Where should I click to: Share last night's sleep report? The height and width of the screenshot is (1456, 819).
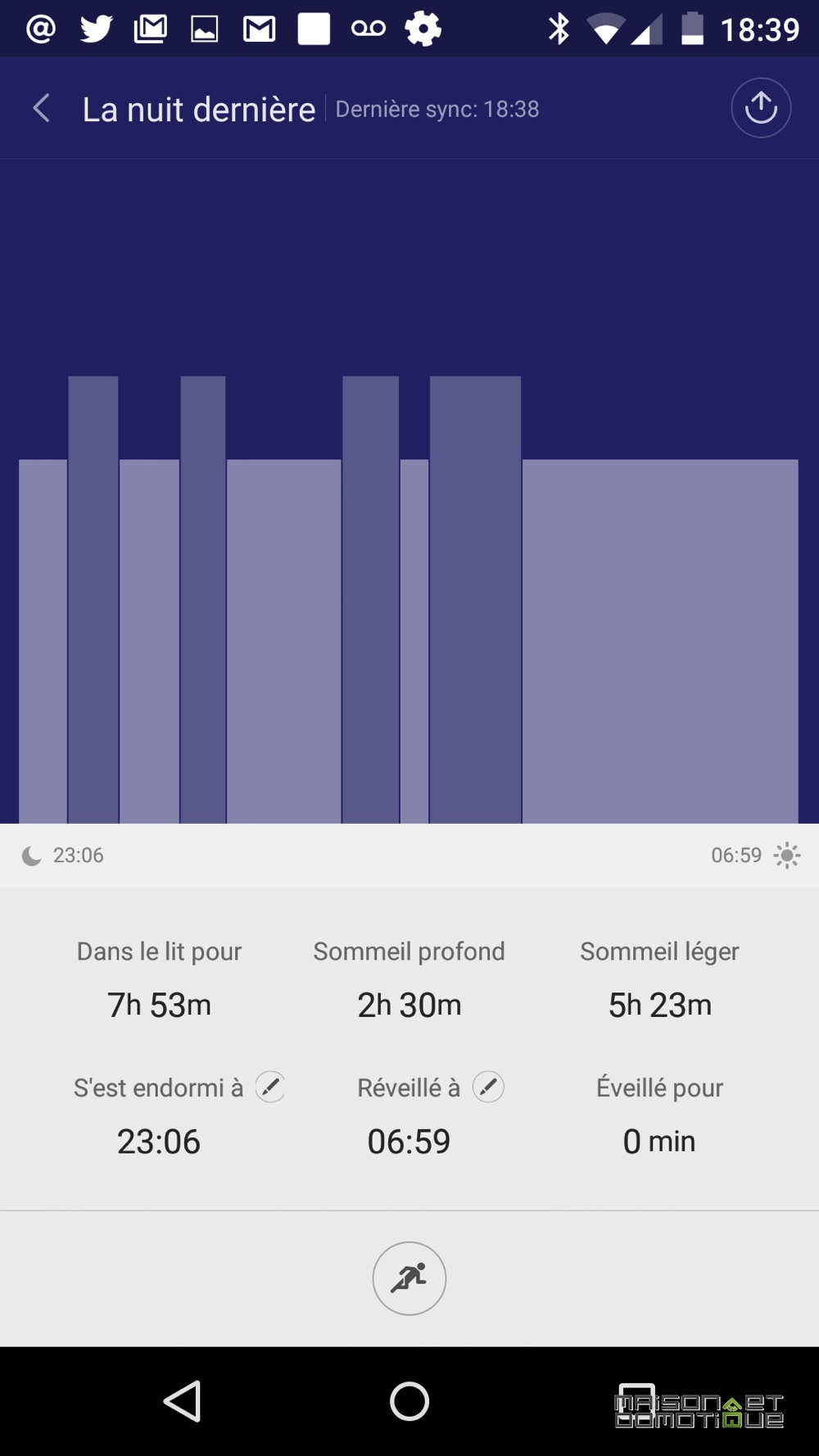click(x=761, y=107)
